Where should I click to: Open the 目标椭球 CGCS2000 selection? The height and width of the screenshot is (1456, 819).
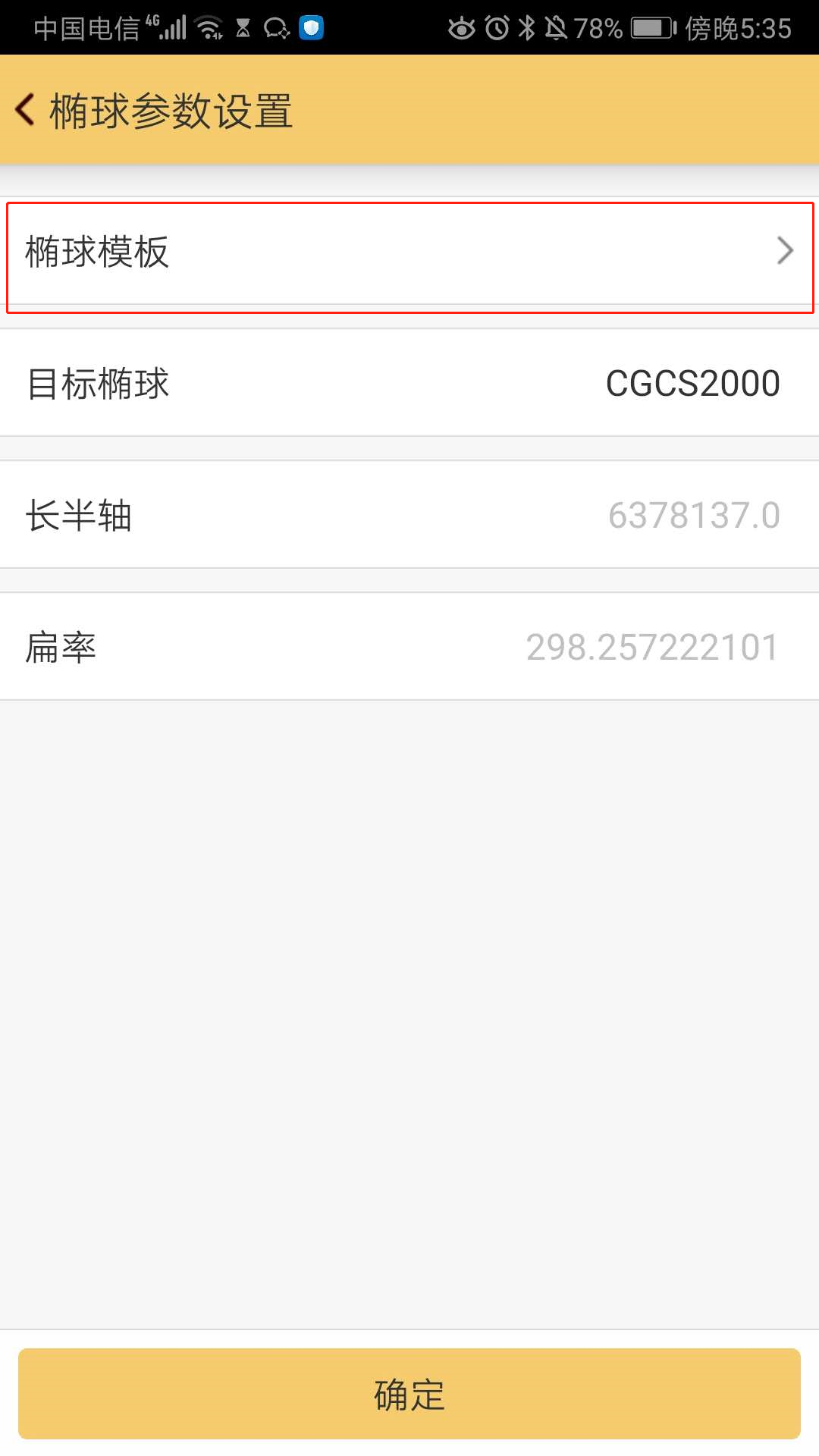(409, 383)
